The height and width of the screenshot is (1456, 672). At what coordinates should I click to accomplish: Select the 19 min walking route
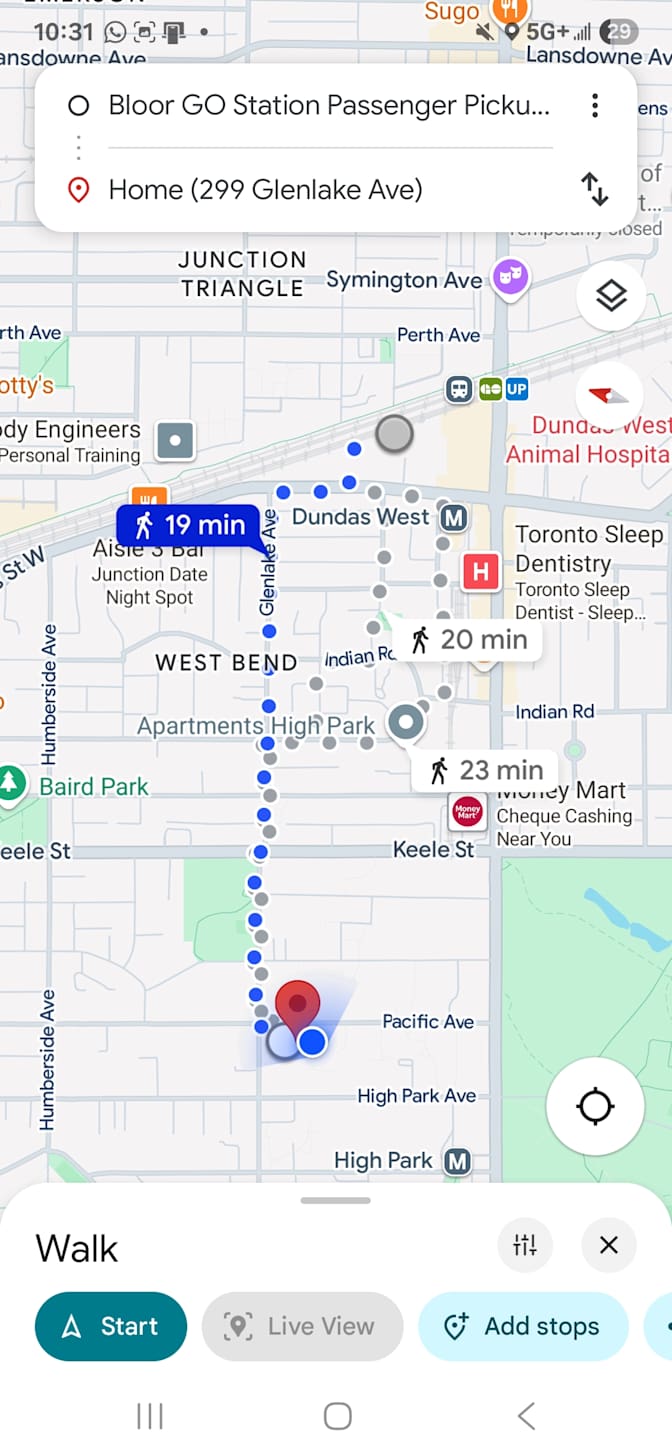[189, 525]
